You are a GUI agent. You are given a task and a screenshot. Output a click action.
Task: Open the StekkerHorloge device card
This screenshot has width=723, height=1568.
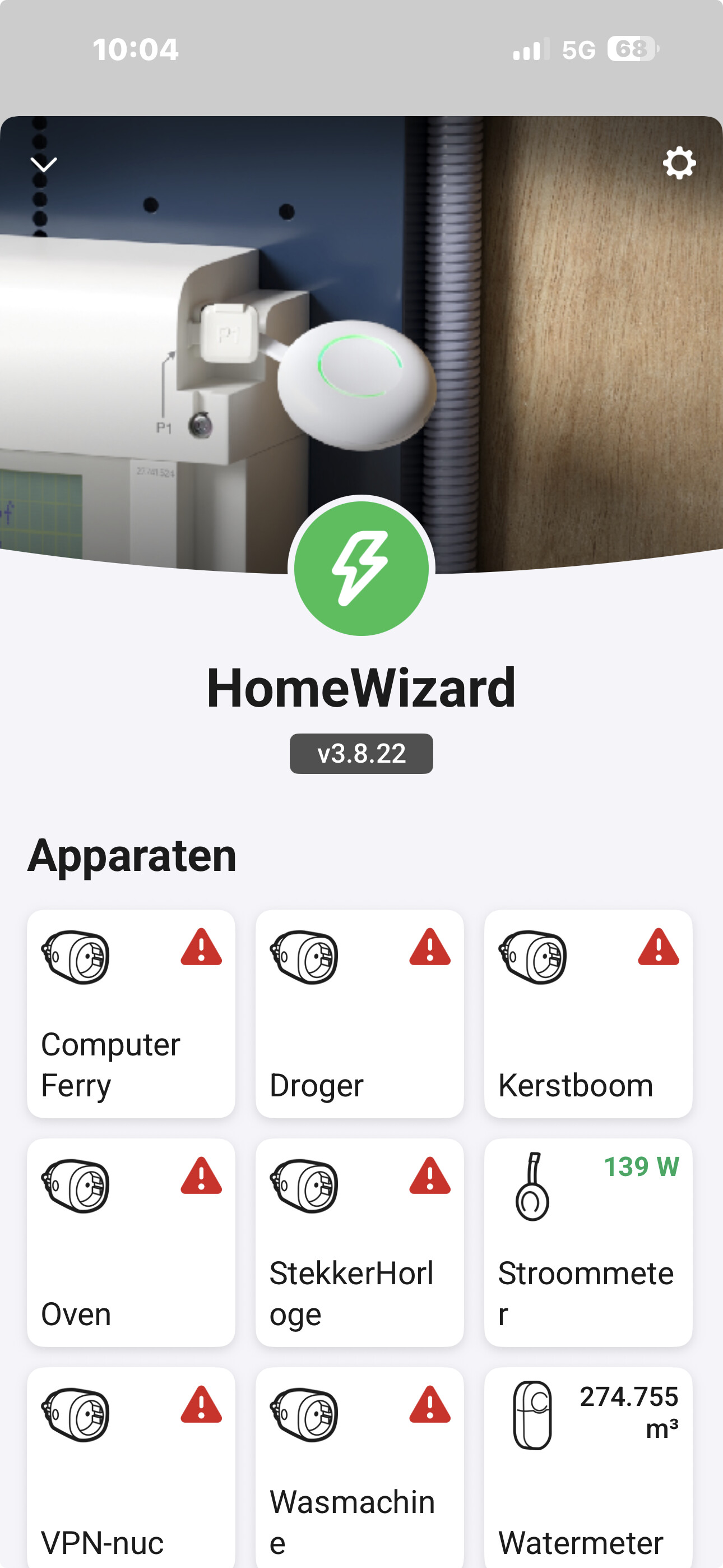359,1242
